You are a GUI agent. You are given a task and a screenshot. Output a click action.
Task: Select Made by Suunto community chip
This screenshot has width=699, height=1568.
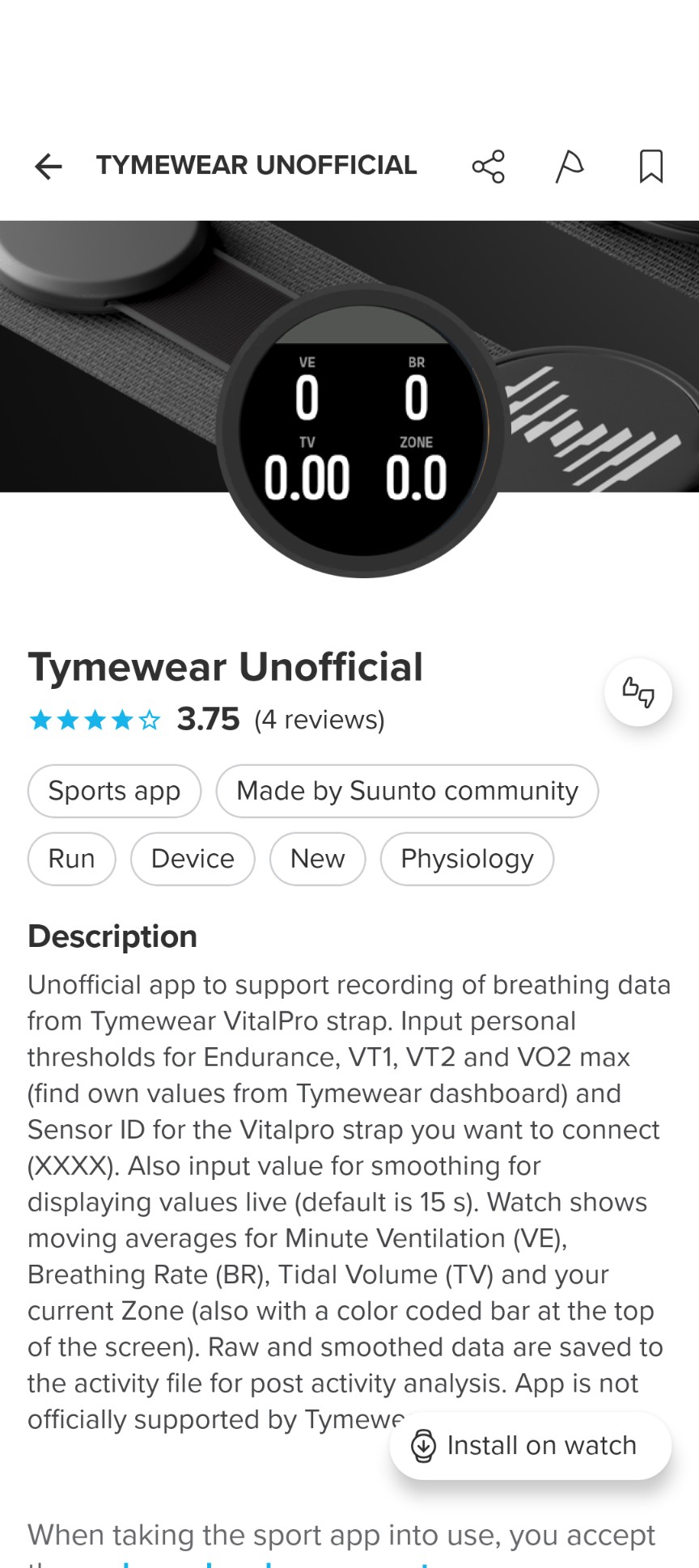407,791
